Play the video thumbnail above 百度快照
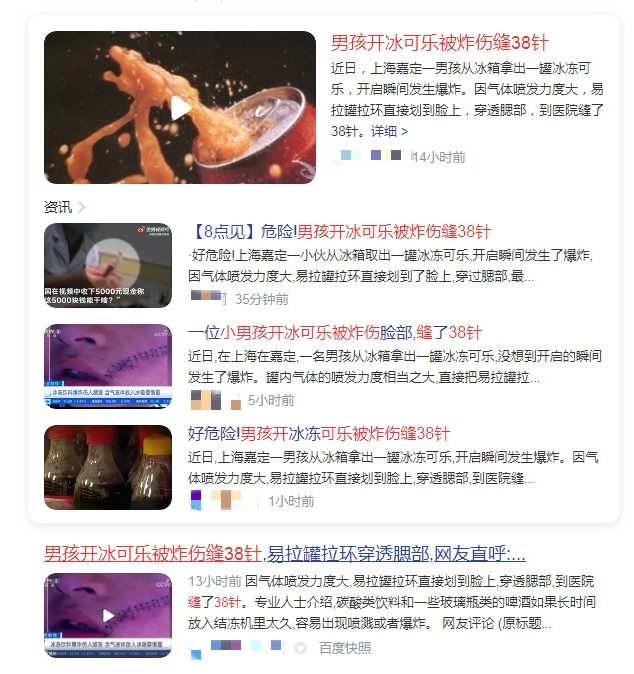This screenshot has height=674, width=634. [108, 614]
